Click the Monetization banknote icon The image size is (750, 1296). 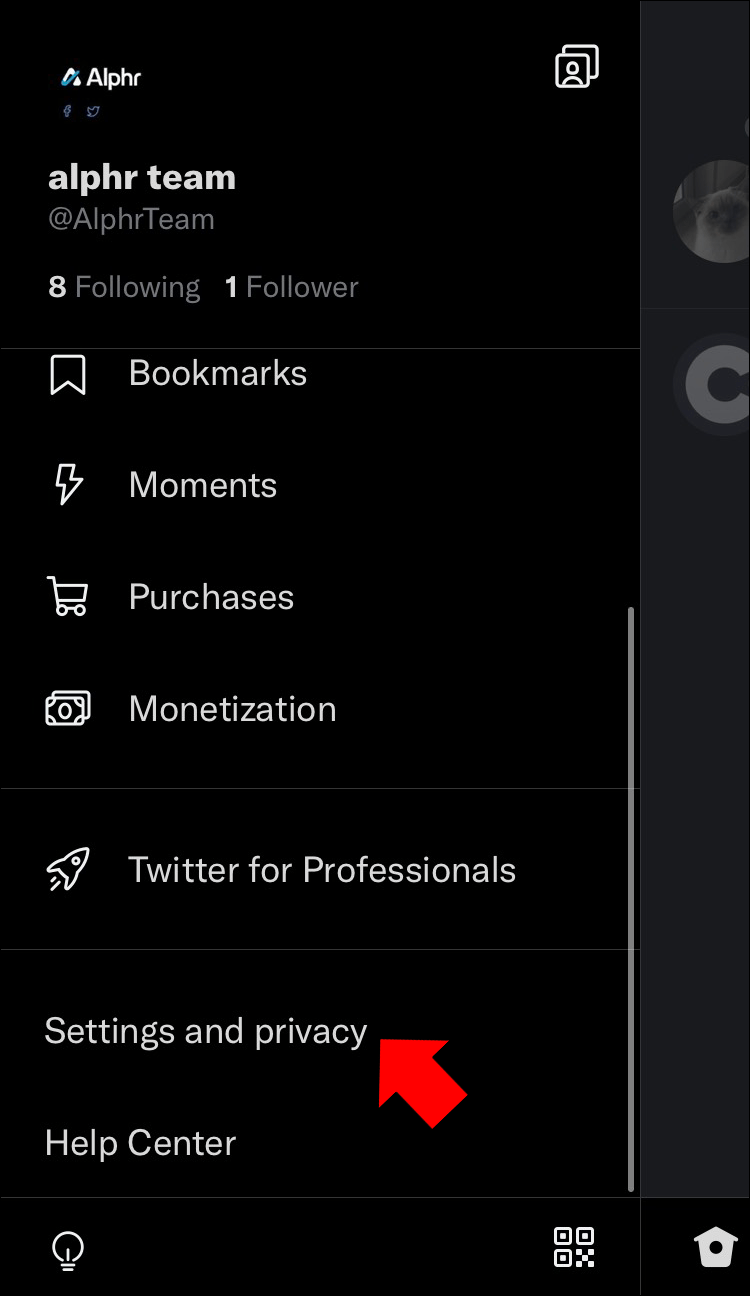(67, 708)
